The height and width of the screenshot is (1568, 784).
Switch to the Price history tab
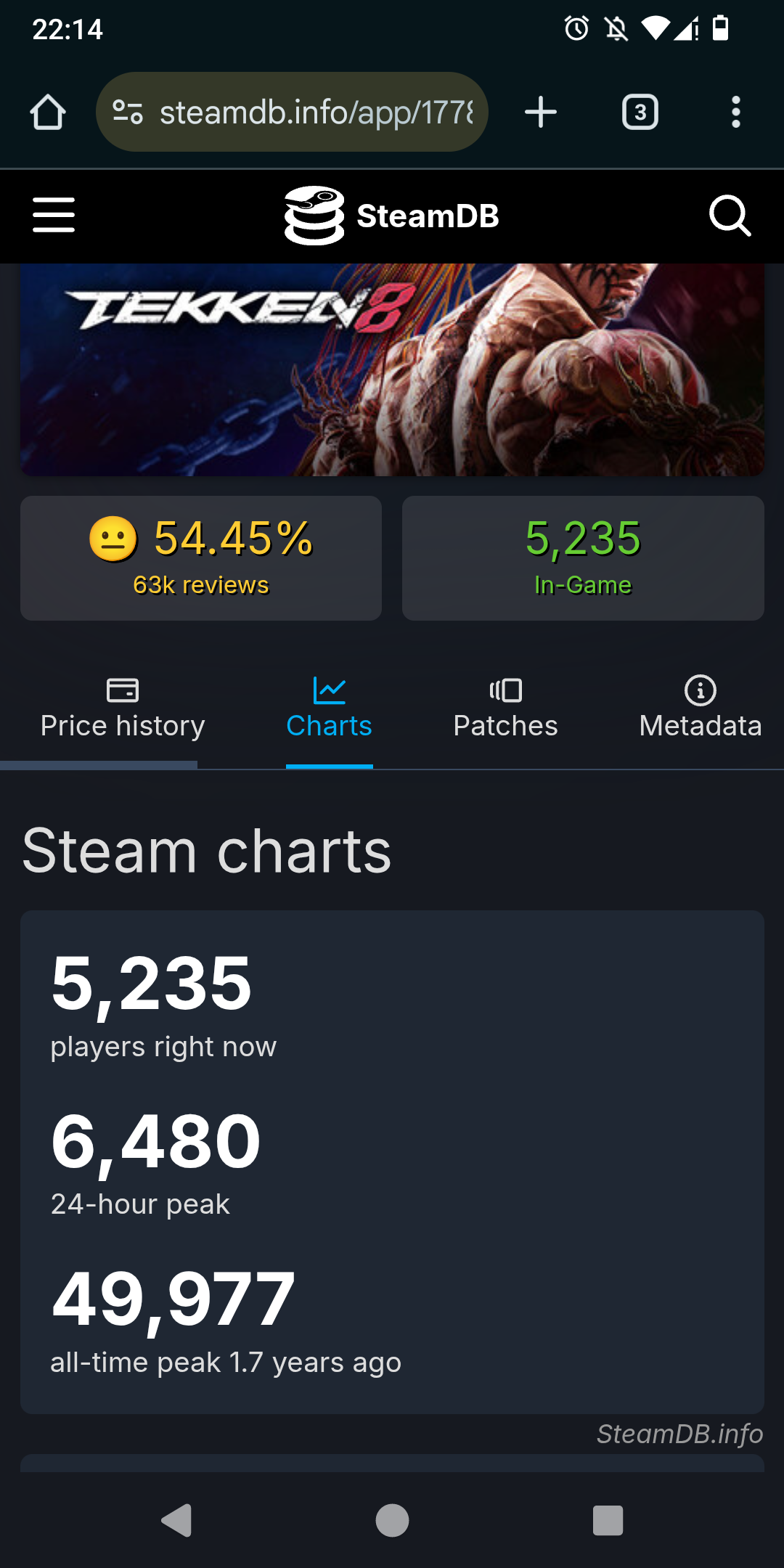pyautogui.click(x=123, y=709)
